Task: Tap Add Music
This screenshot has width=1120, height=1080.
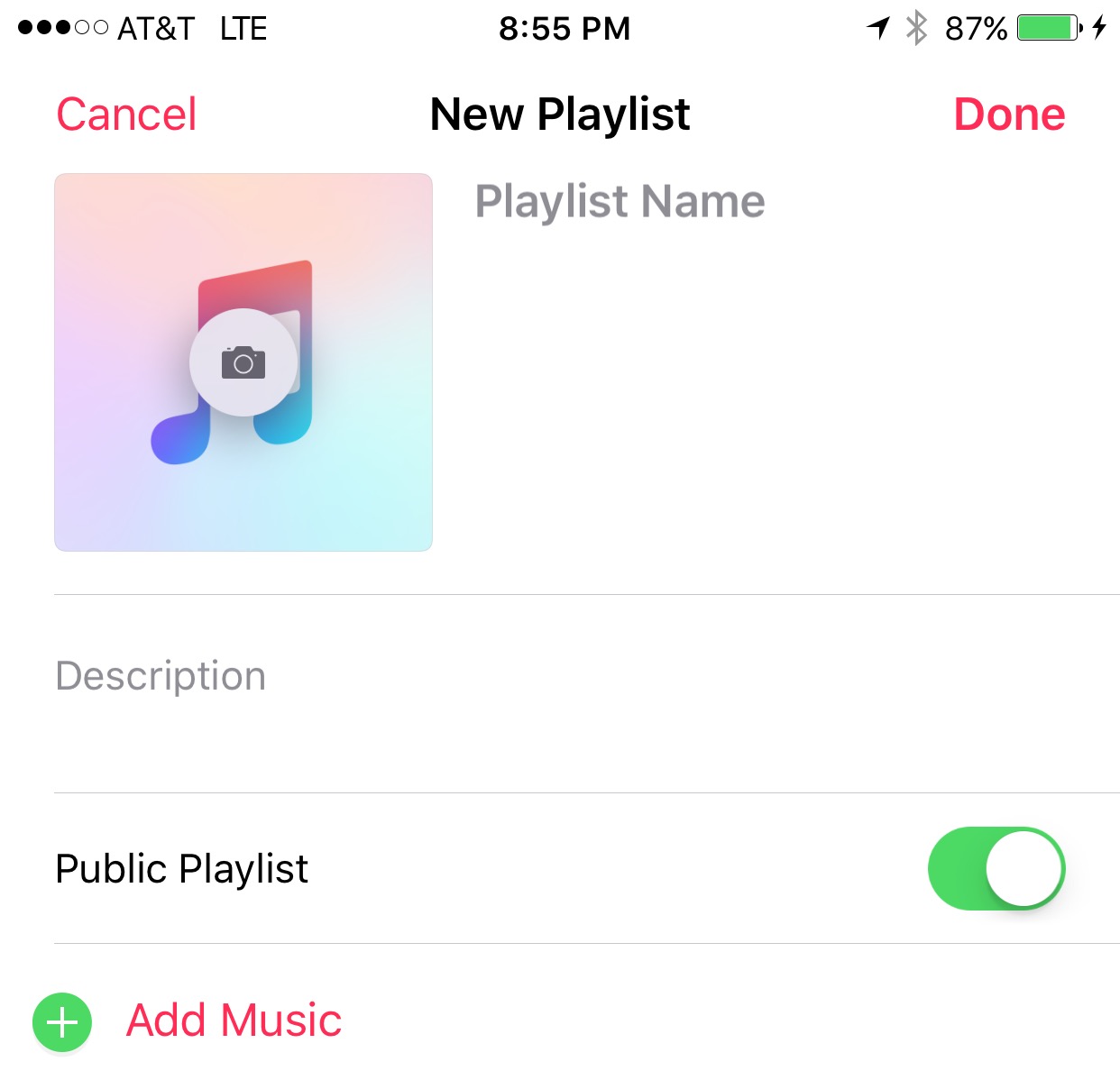Action: point(234,1021)
